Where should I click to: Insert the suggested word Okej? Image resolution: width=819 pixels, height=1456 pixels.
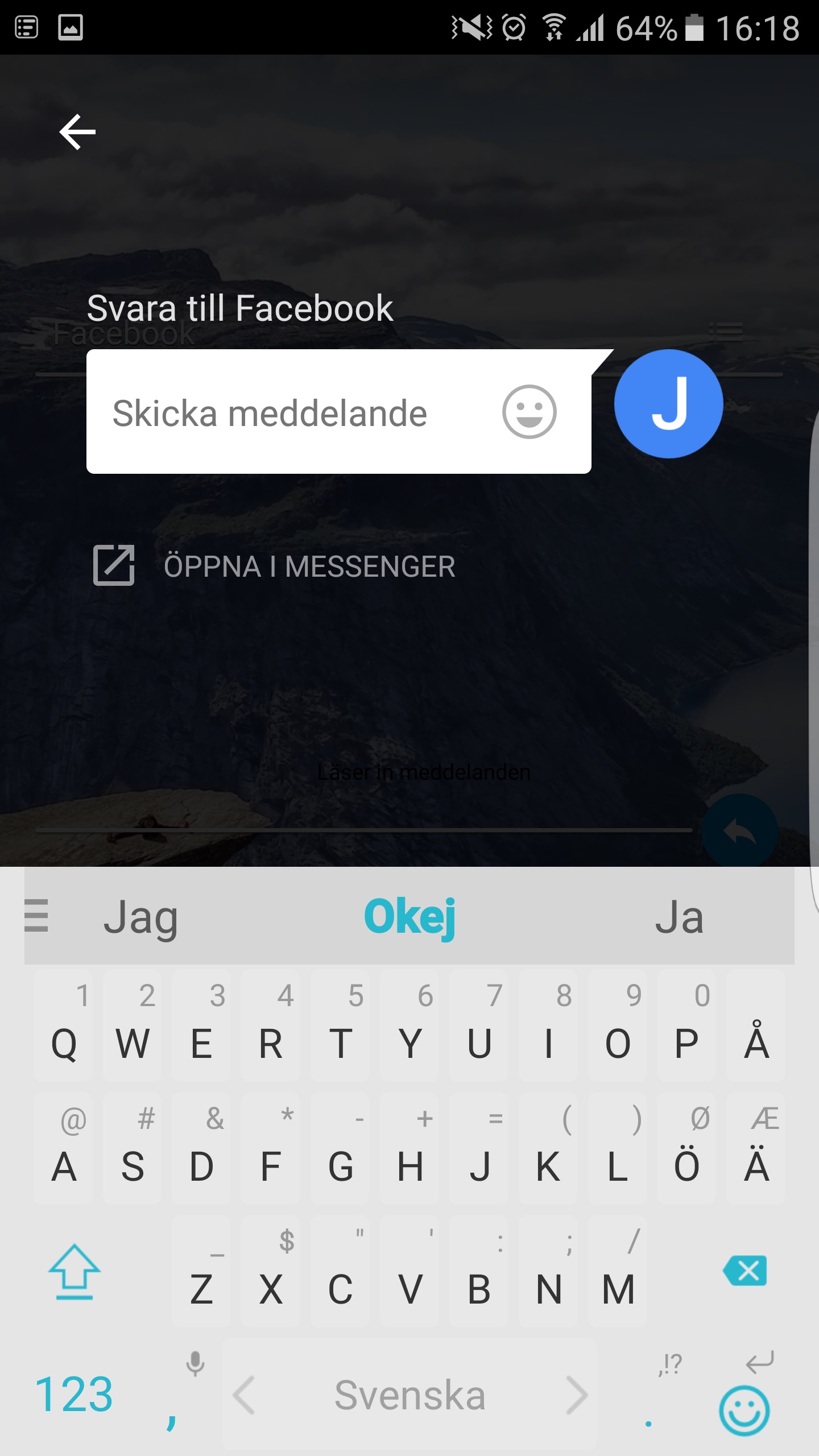pos(409,917)
